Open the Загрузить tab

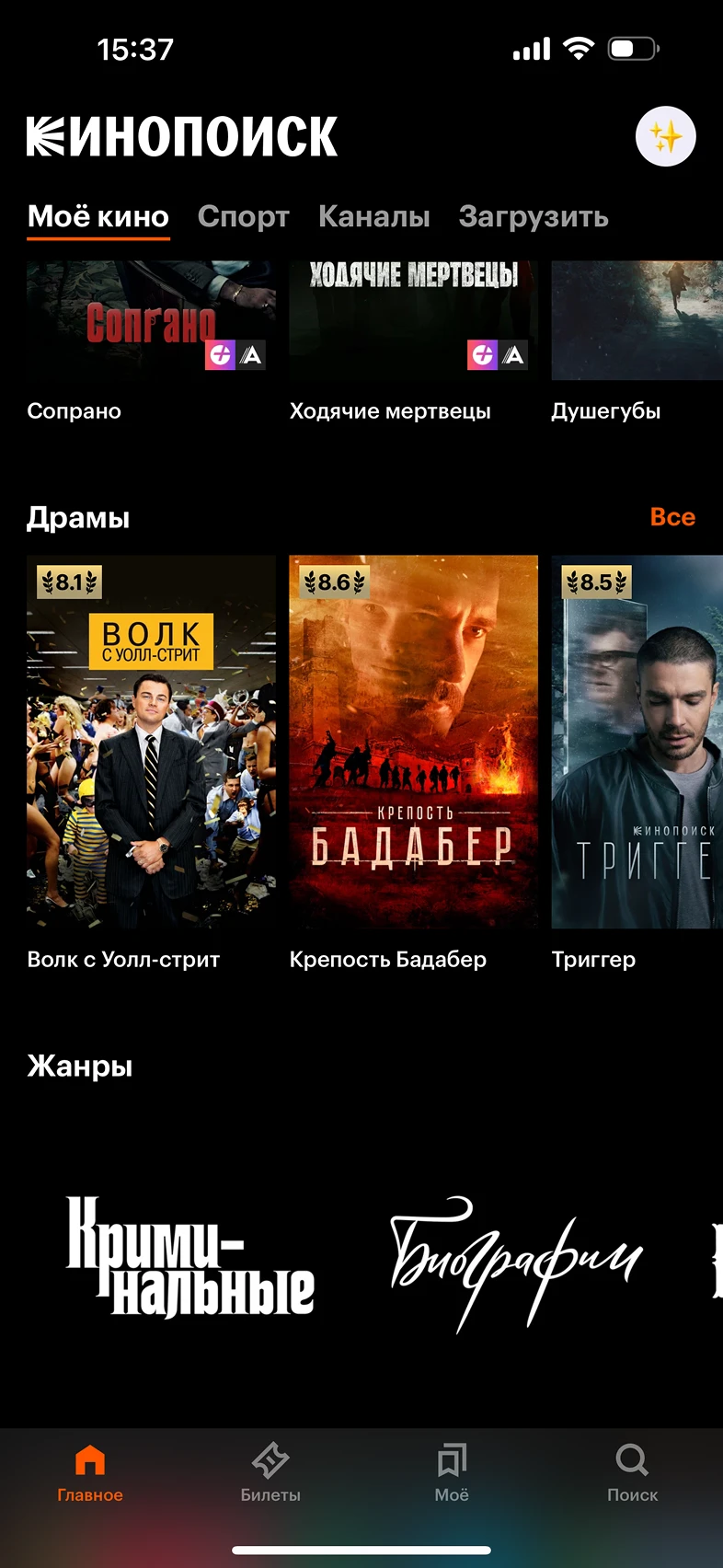click(x=534, y=217)
